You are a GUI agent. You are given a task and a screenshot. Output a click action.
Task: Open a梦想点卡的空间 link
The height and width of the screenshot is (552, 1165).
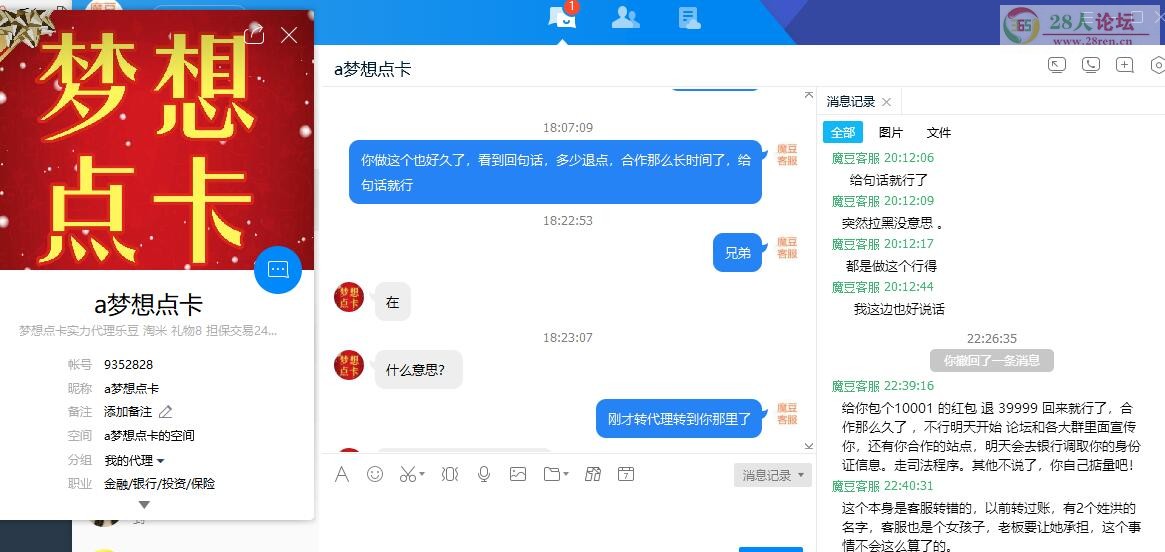[149, 435]
